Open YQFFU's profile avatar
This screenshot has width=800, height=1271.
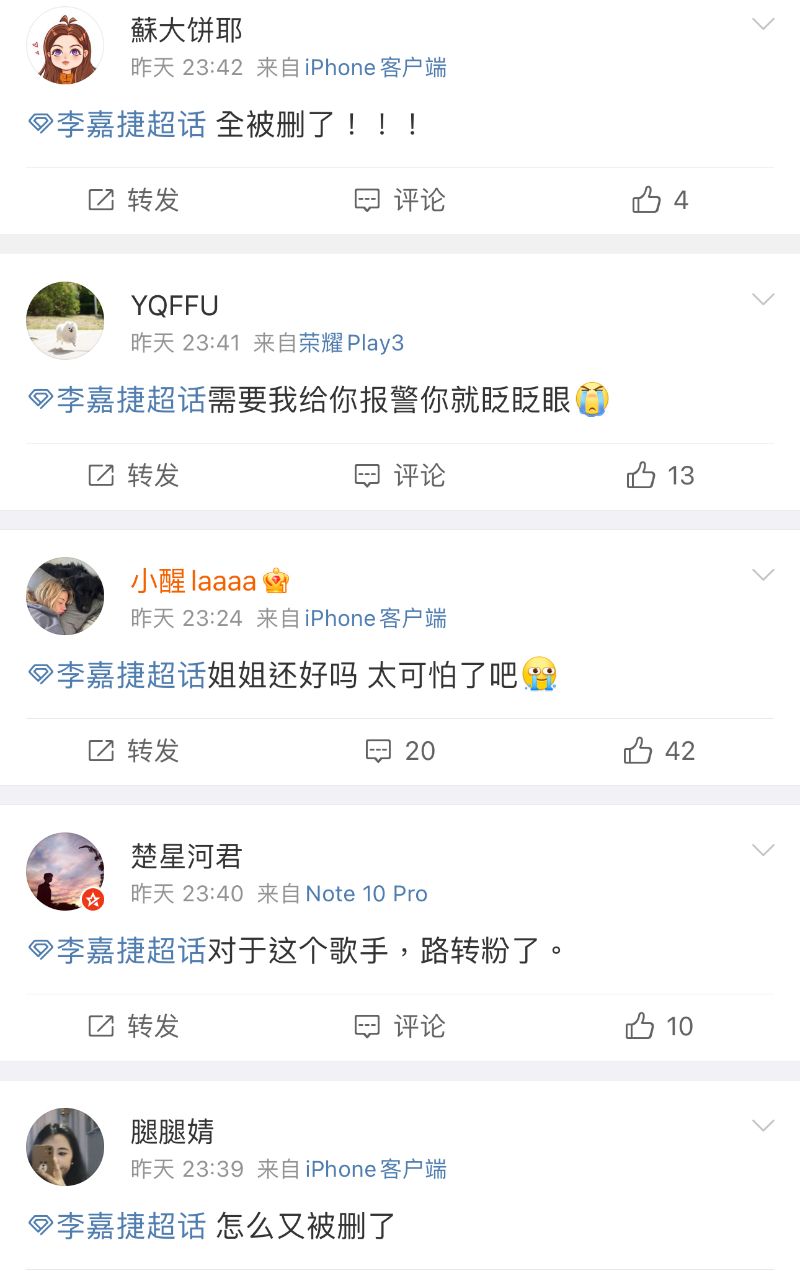coord(65,320)
